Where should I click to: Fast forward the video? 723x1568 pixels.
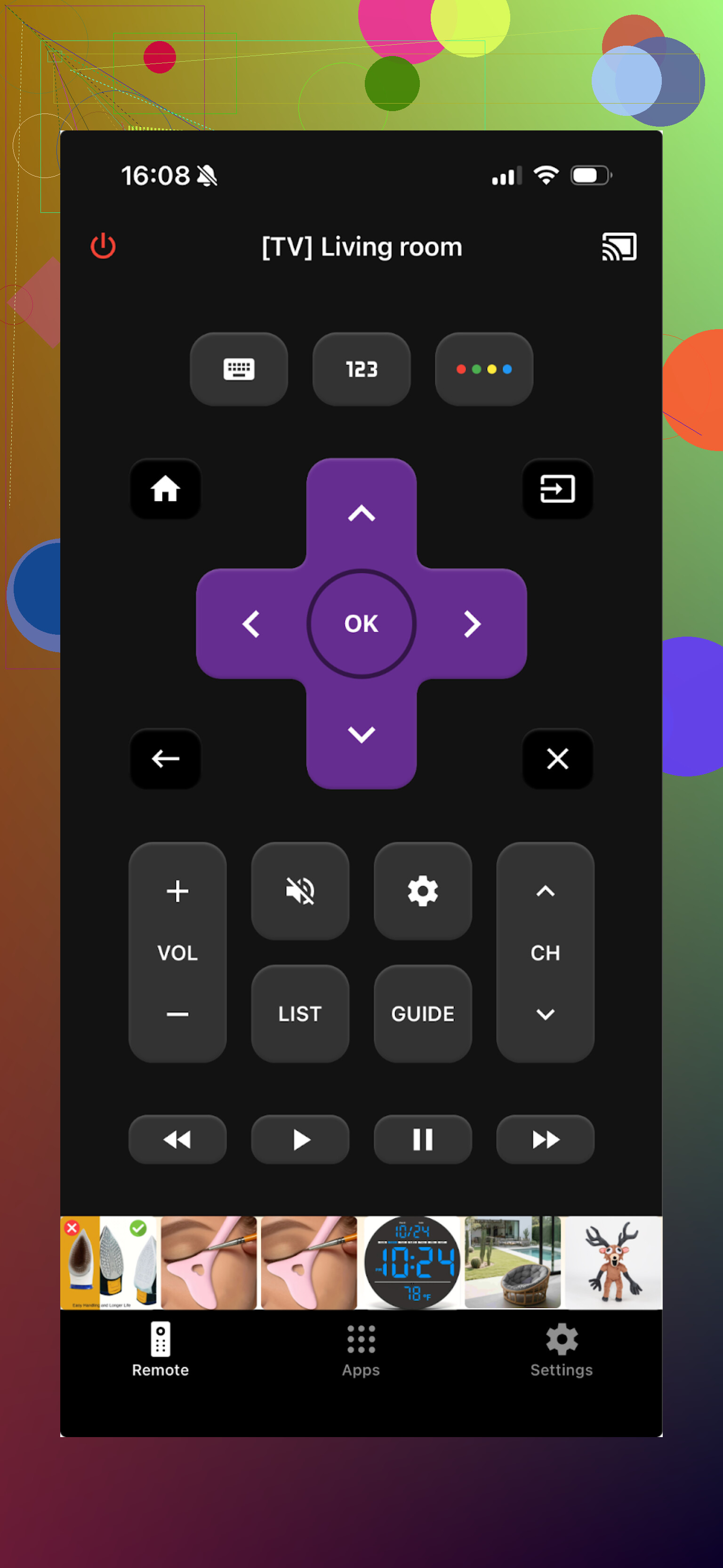(x=545, y=1139)
